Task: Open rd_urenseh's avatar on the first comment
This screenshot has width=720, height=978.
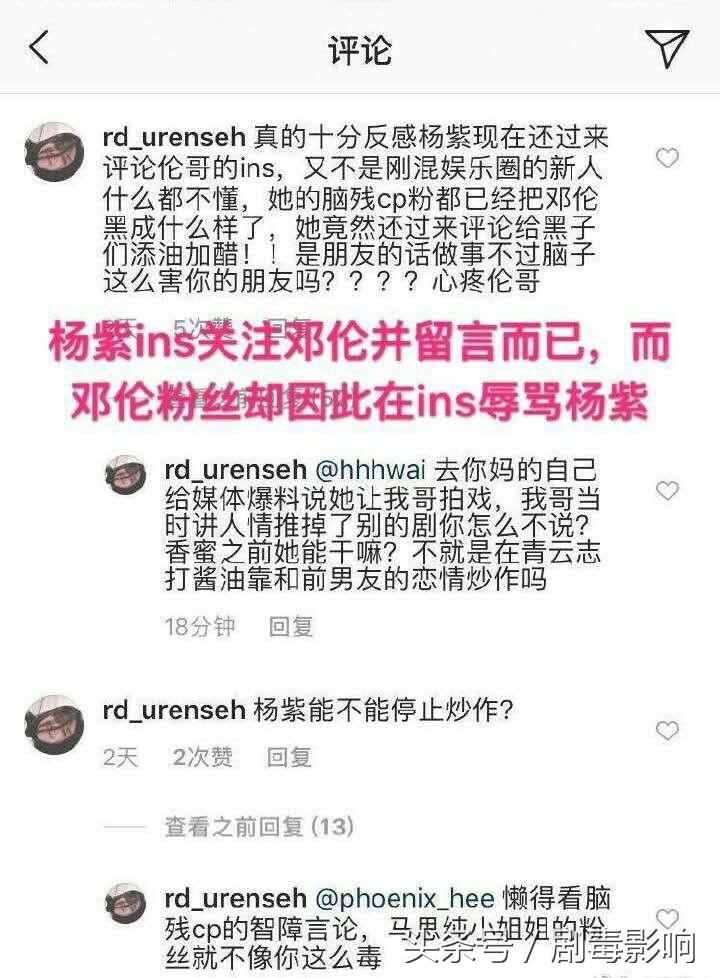Action: pyautogui.click(x=53, y=152)
